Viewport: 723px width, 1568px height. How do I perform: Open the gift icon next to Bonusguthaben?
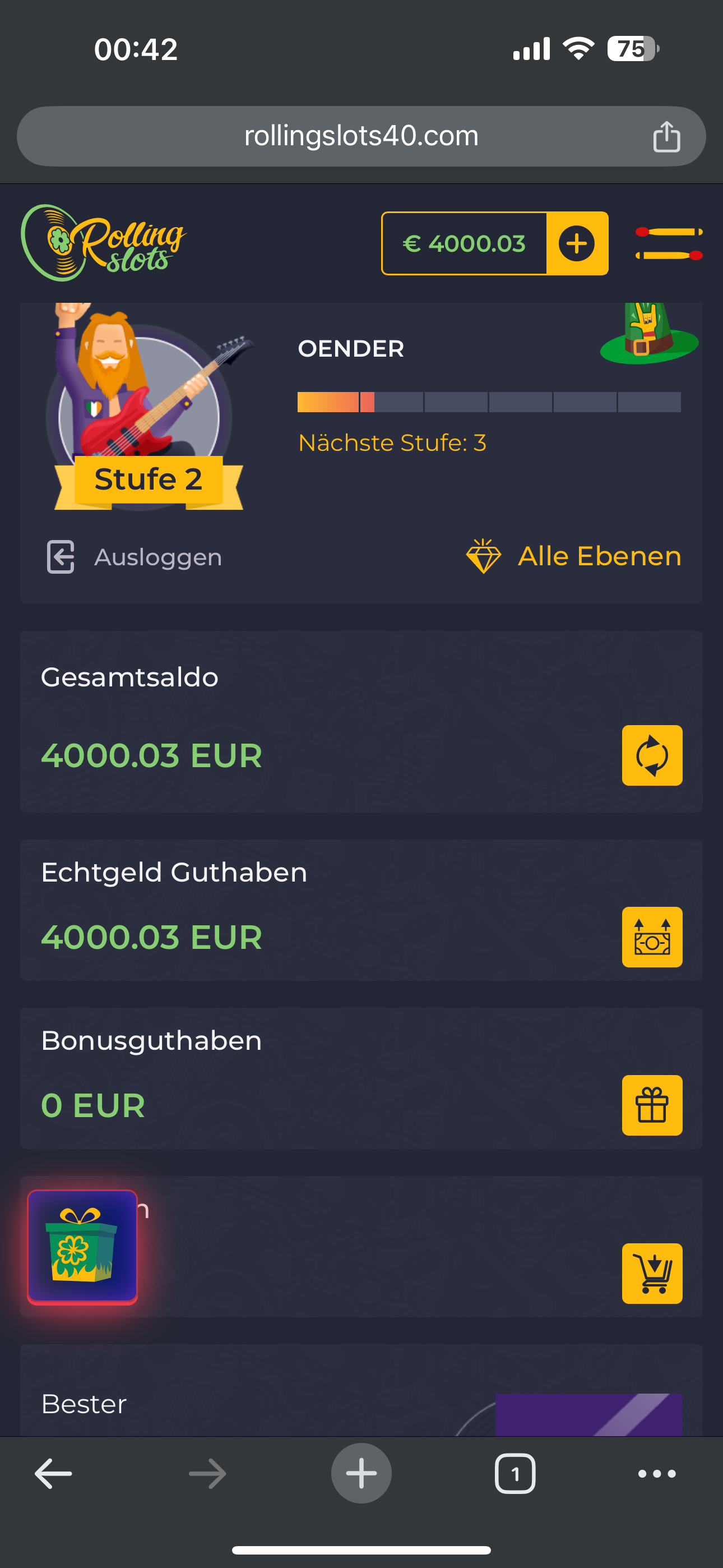tap(652, 1105)
